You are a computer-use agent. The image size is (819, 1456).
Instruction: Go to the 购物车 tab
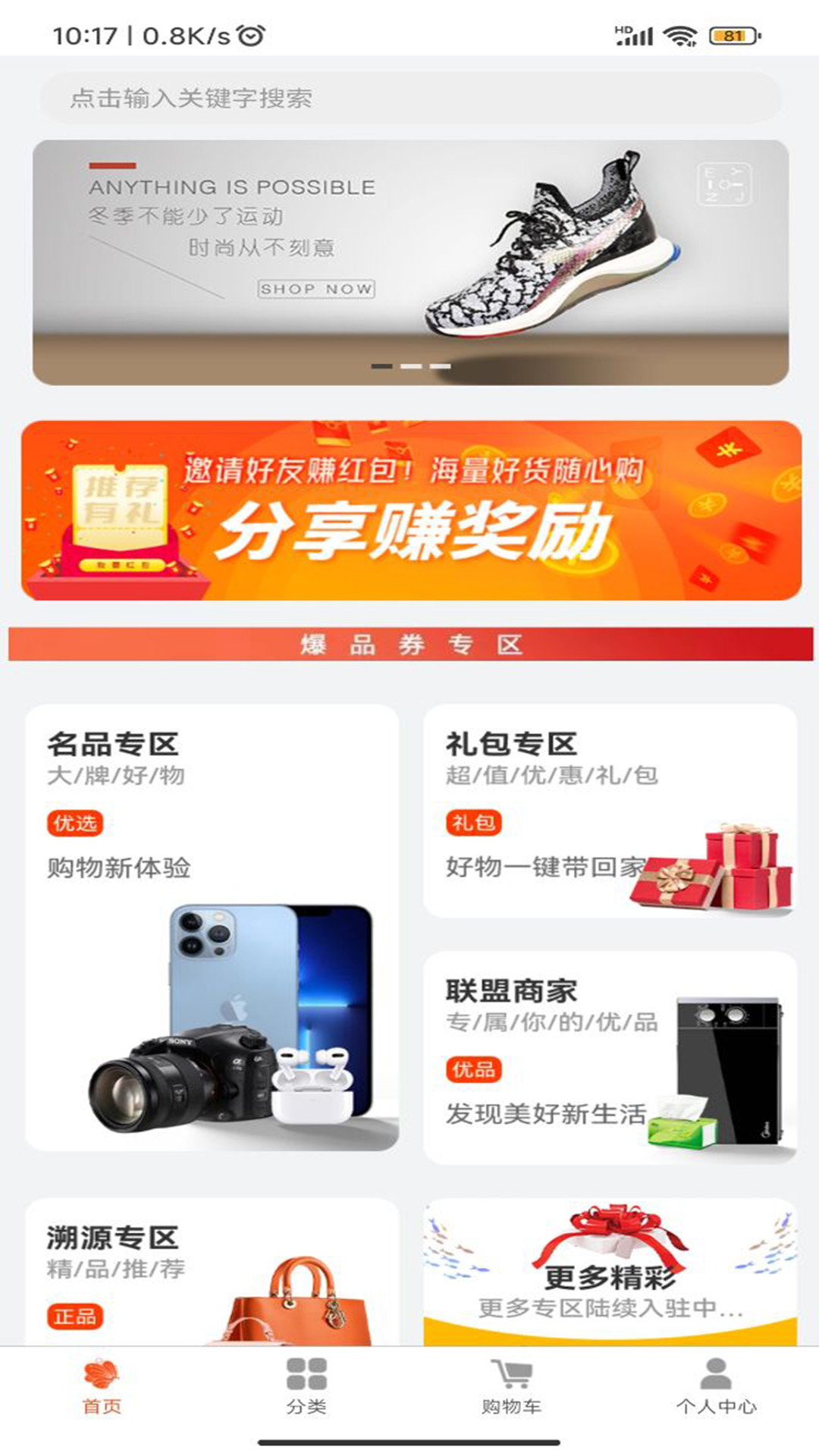tap(512, 1388)
